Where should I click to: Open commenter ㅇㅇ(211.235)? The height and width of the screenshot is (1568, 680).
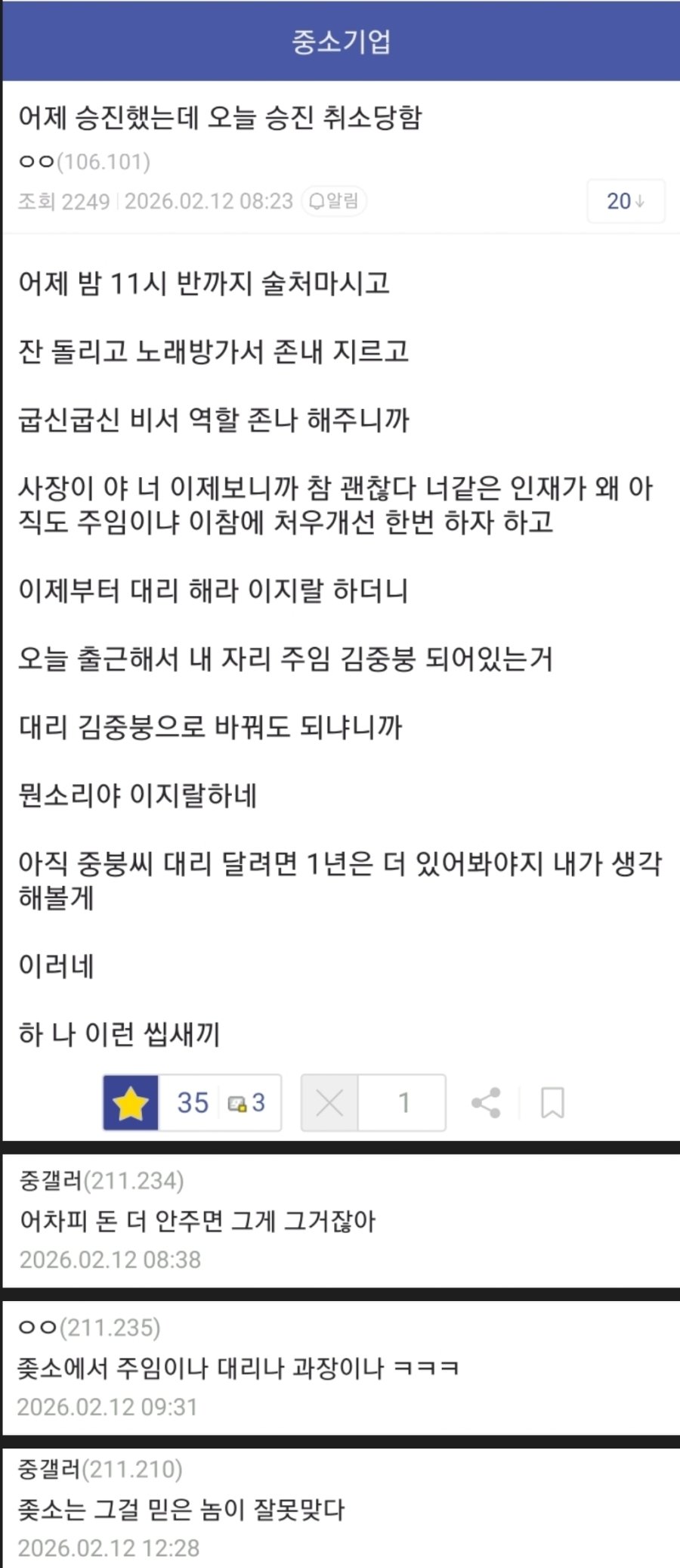tap(89, 1328)
